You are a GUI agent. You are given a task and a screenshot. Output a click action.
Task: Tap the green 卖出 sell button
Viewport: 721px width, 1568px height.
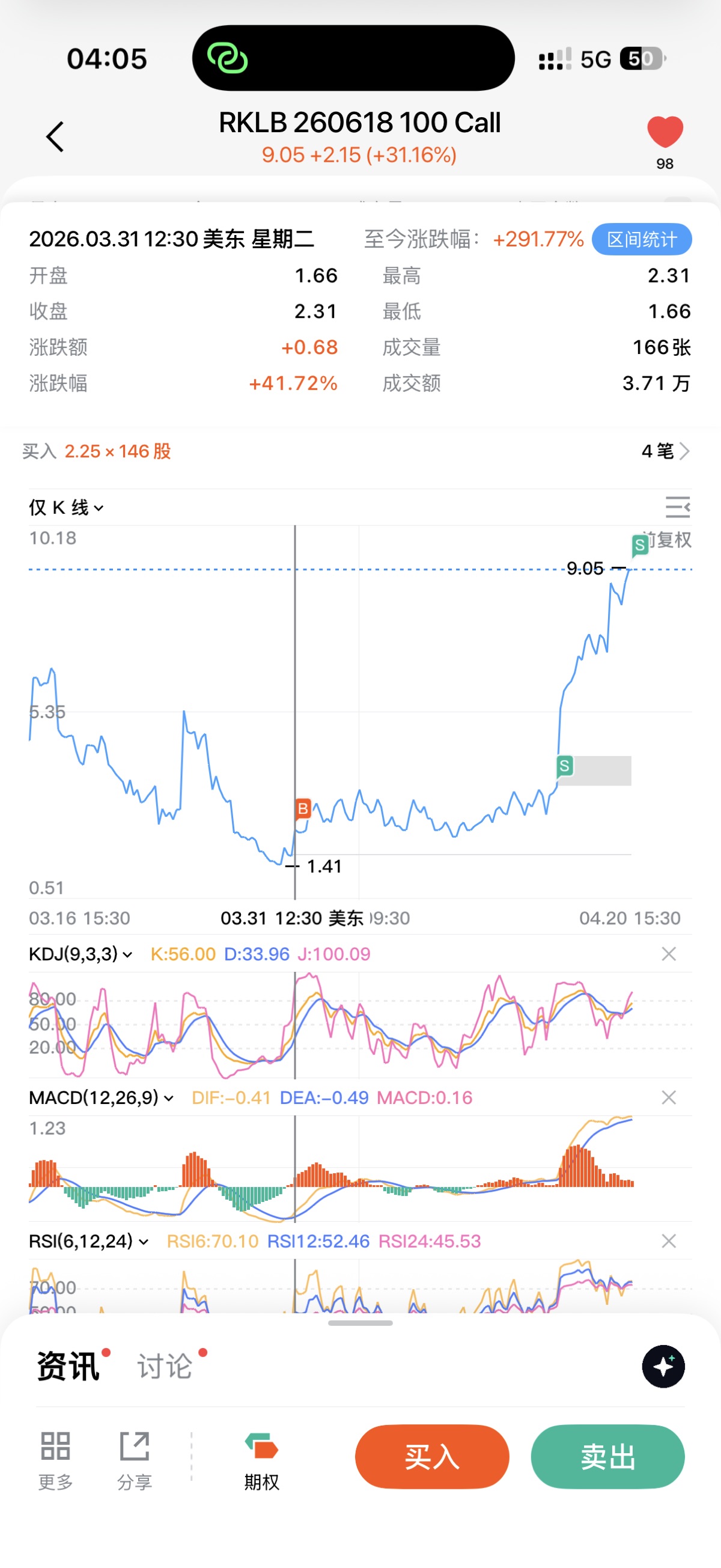click(x=607, y=1457)
